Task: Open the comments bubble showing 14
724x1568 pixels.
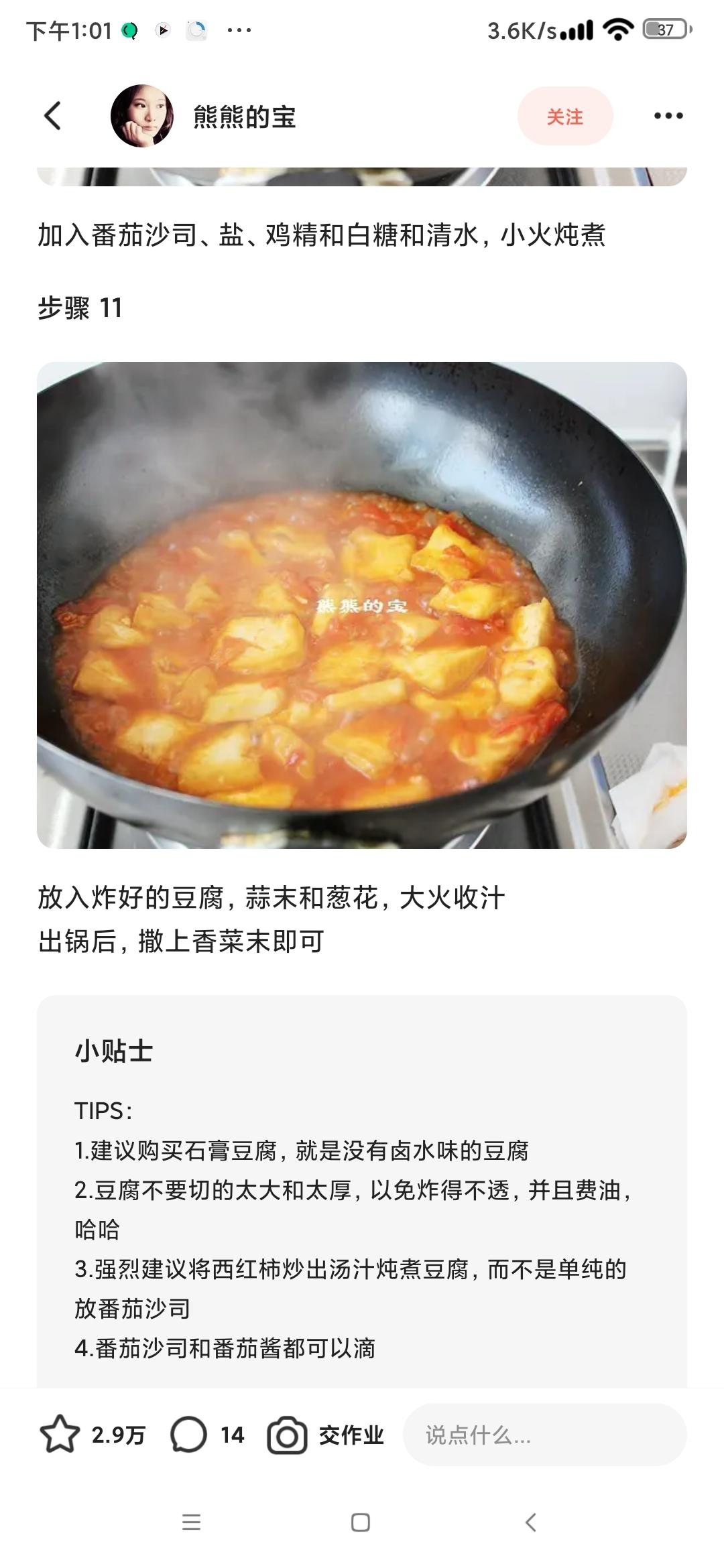Action: [188, 1435]
